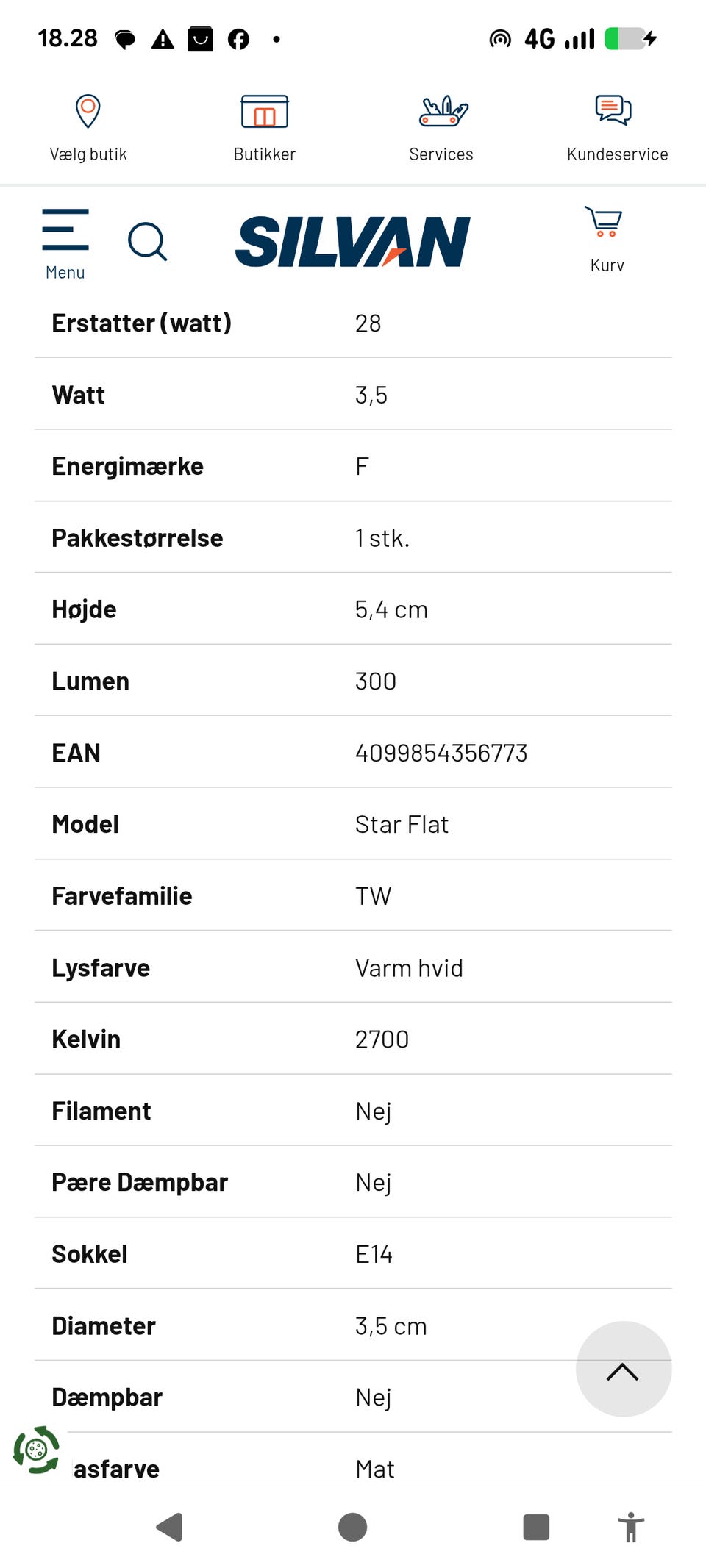Open the Kurv shopping cart

607,240
